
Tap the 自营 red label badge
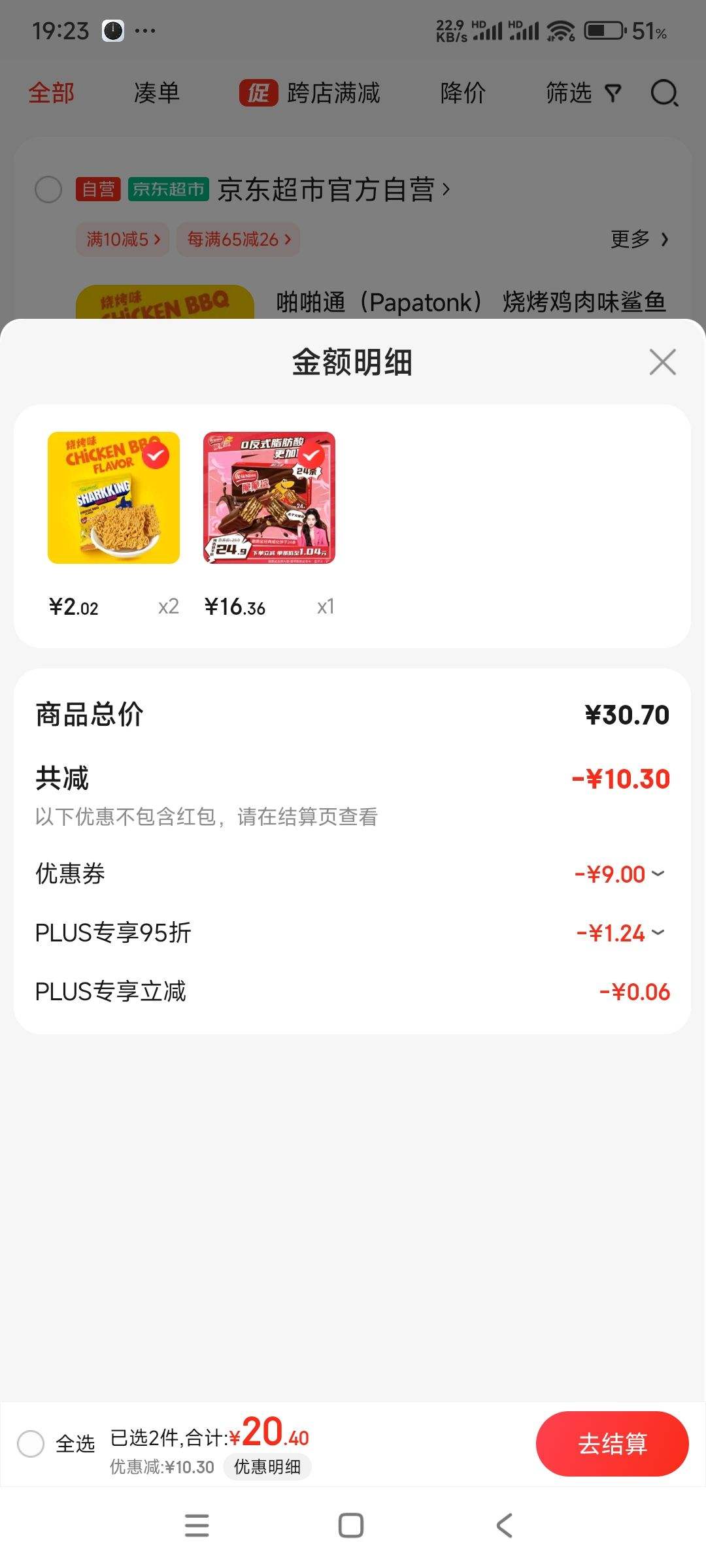97,189
